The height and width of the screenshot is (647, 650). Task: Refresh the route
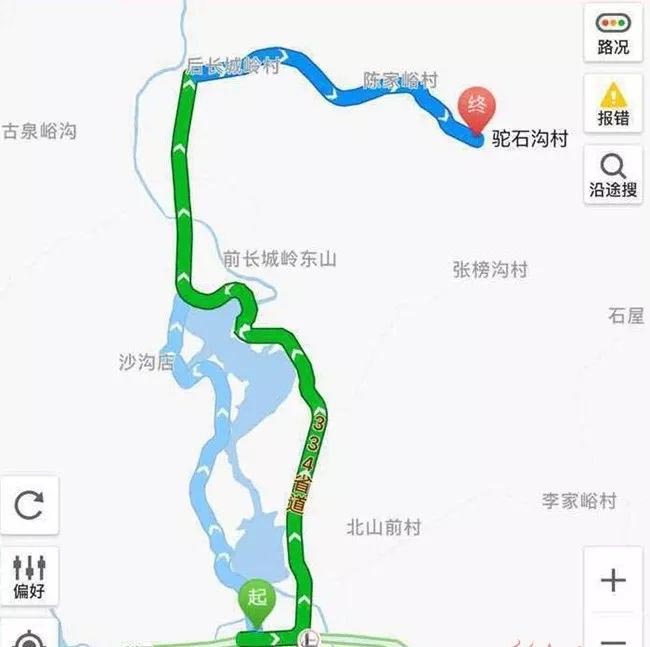click(x=29, y=505)
